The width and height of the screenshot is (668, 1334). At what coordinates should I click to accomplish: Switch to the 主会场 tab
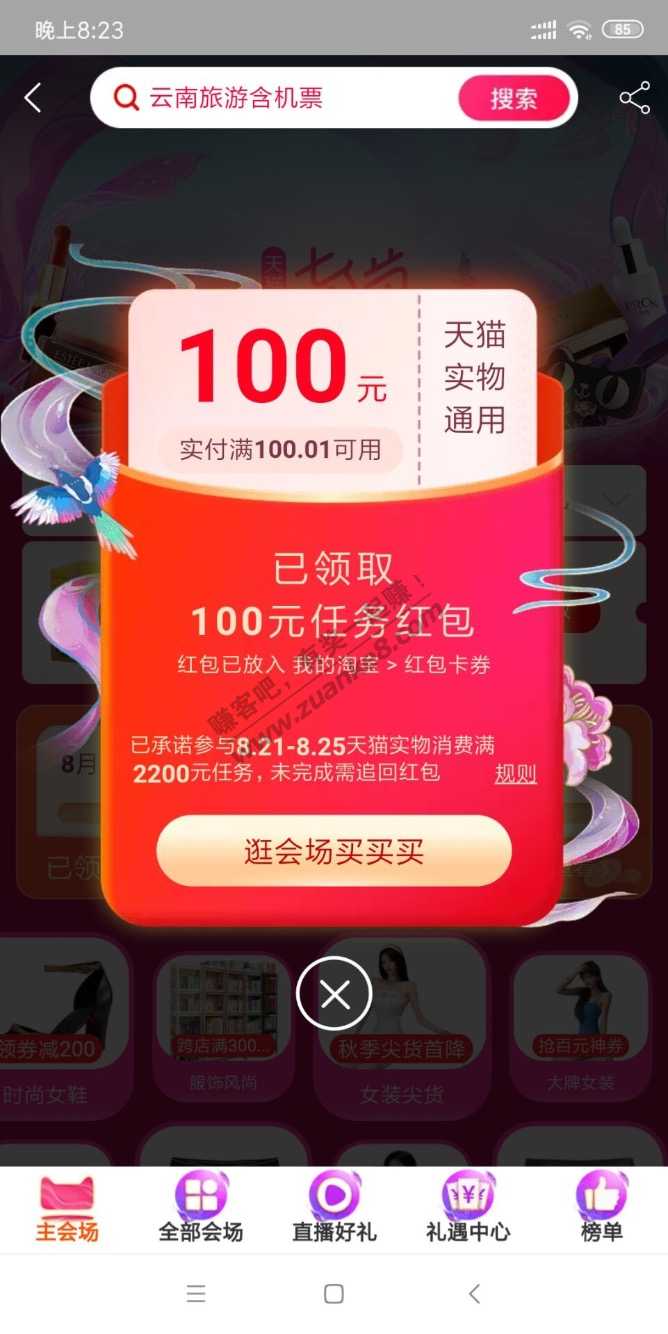(x=67, y=1210)
